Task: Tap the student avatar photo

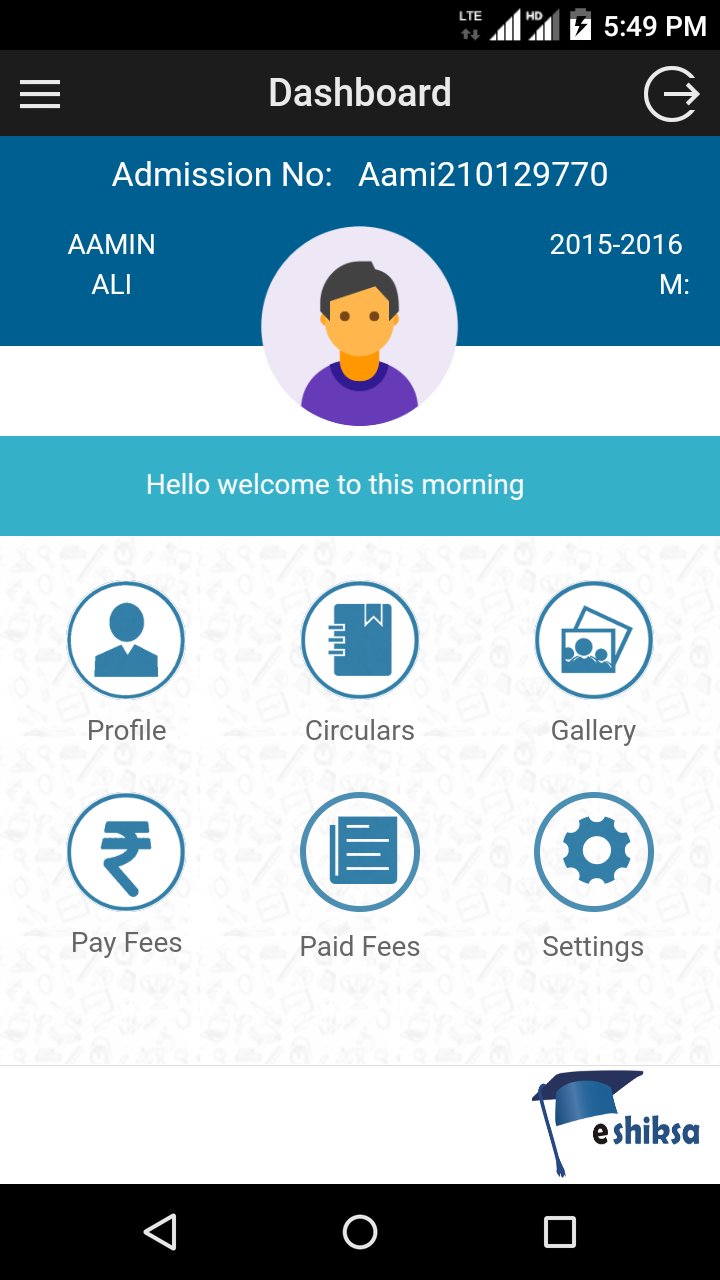Action: [x=360, y=324]
